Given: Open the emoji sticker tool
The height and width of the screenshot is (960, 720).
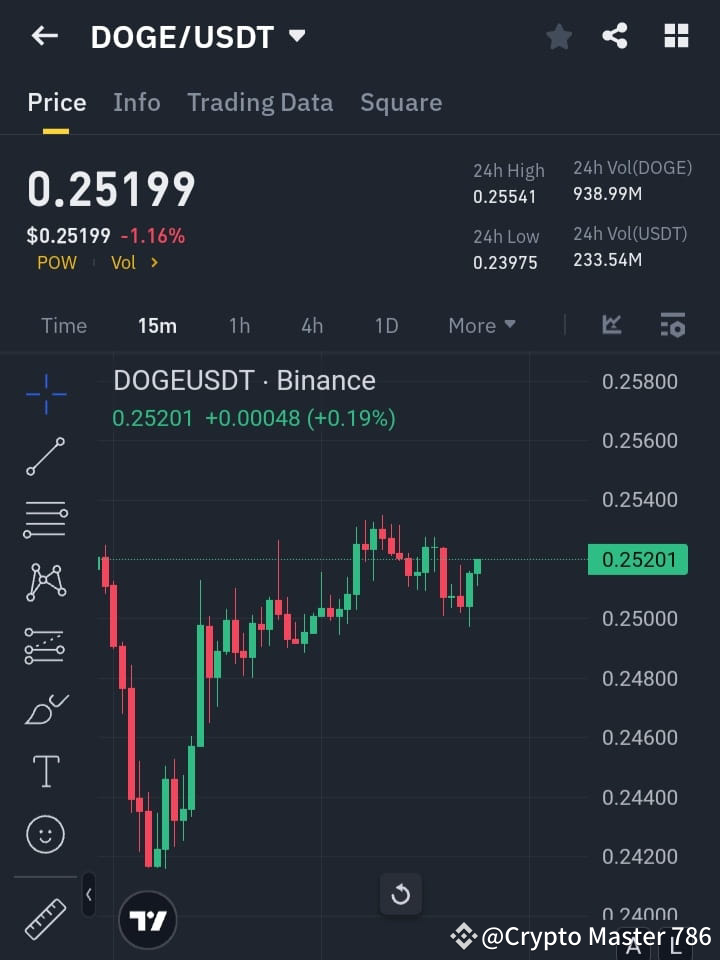Looking at the screenshot, I should [x=44, y=833].
